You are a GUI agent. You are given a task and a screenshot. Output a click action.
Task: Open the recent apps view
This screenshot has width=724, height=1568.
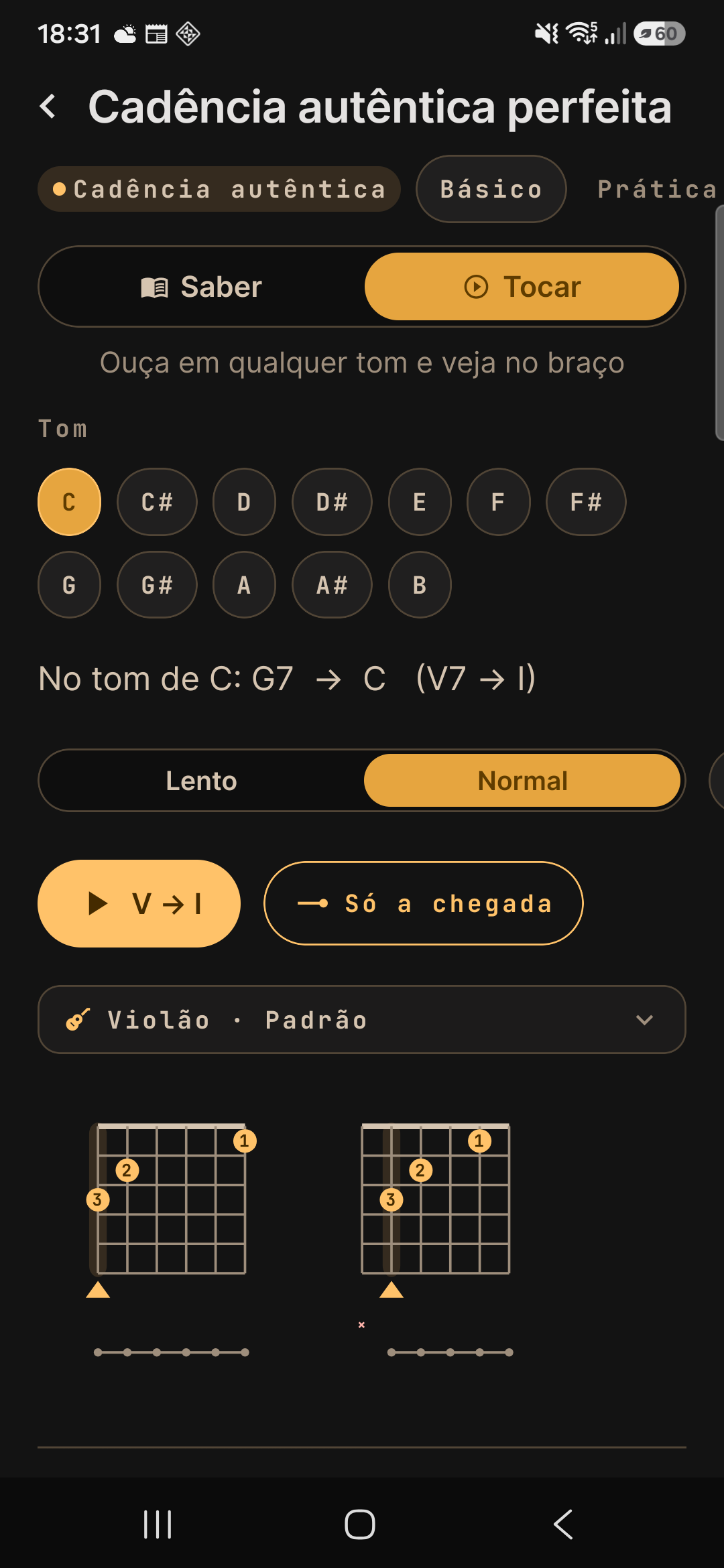pyautogui.click(x=158, y=1524)
